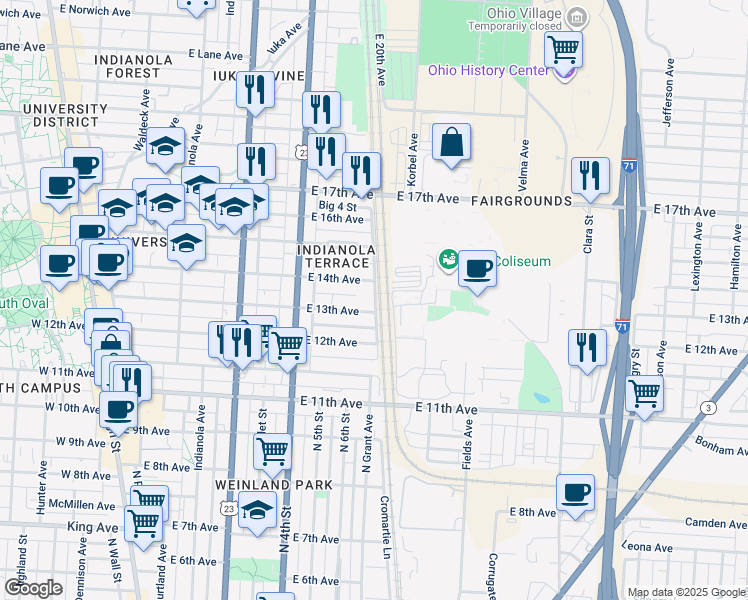Tap the restaurant marker below Clara St

(x=587, y=349)
